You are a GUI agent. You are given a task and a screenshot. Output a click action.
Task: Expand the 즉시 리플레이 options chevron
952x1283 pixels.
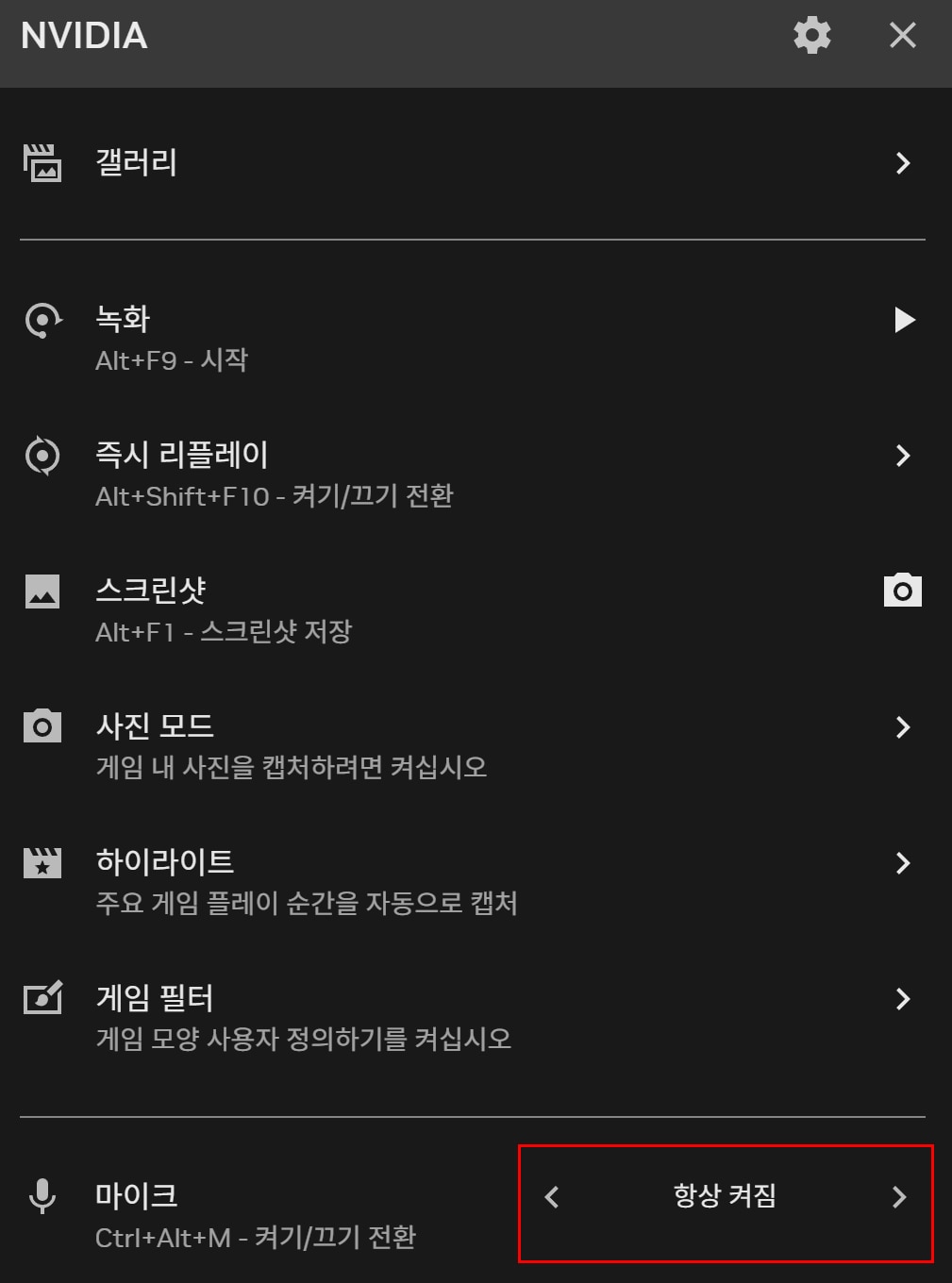(902, 457)
